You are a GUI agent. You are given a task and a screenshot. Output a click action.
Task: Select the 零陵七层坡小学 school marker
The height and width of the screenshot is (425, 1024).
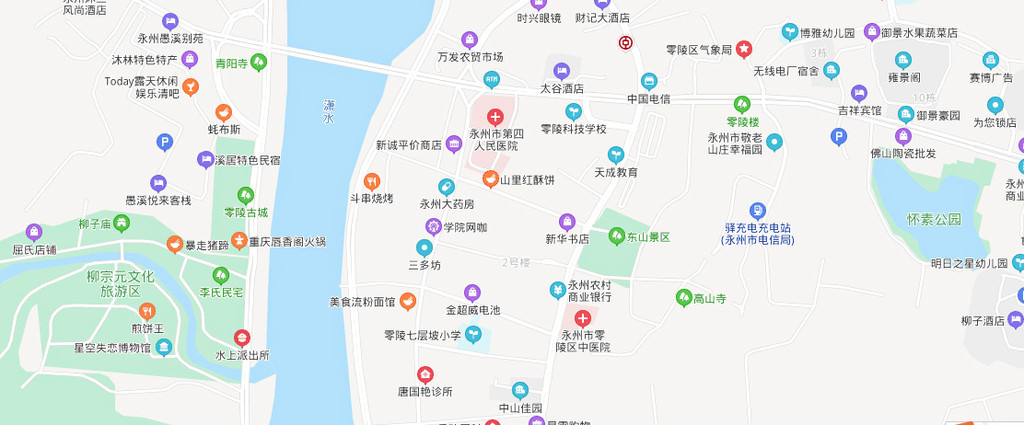click(x=473, y=335)
